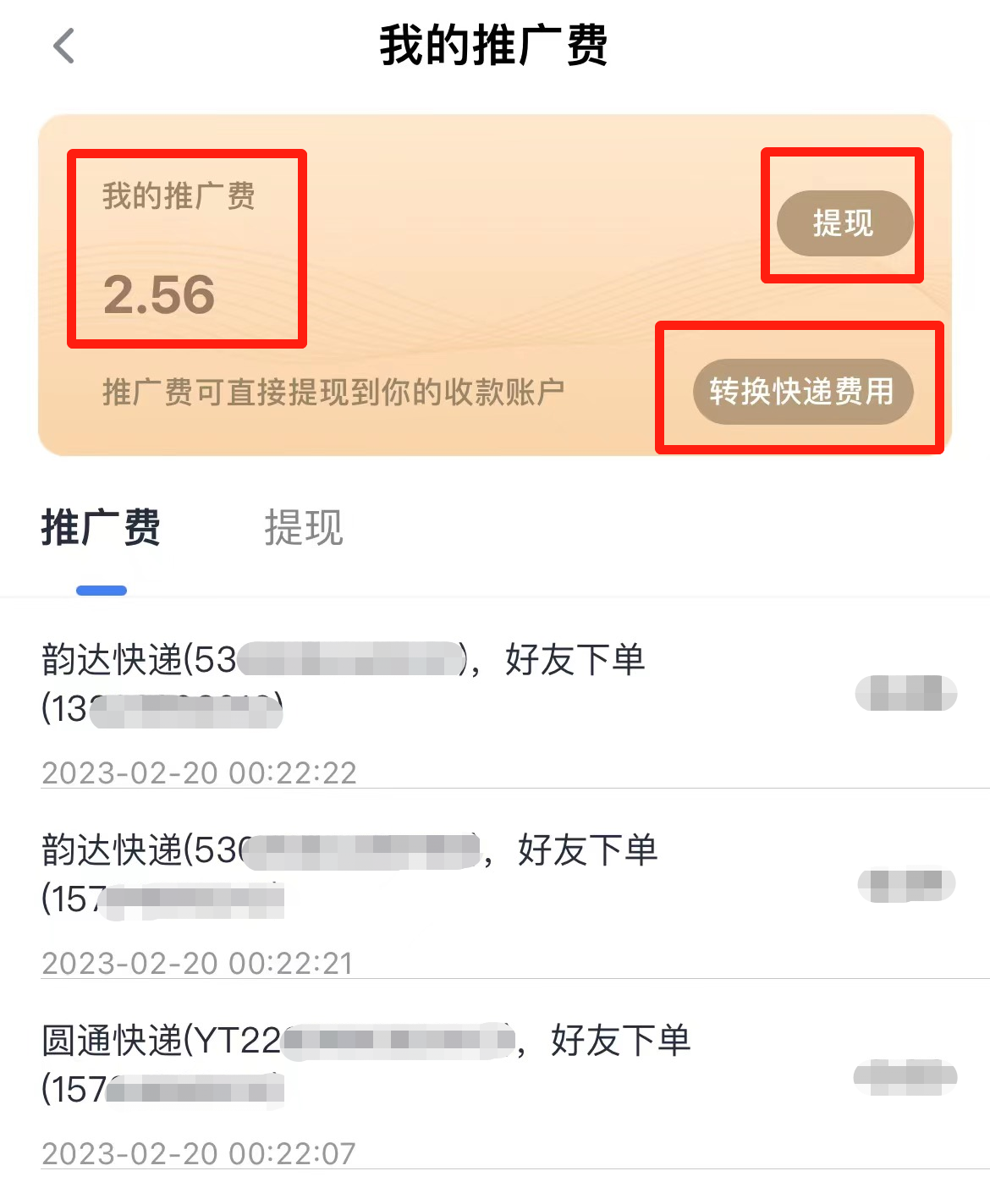Switch to the 提现 tab

tap(304, 528)
